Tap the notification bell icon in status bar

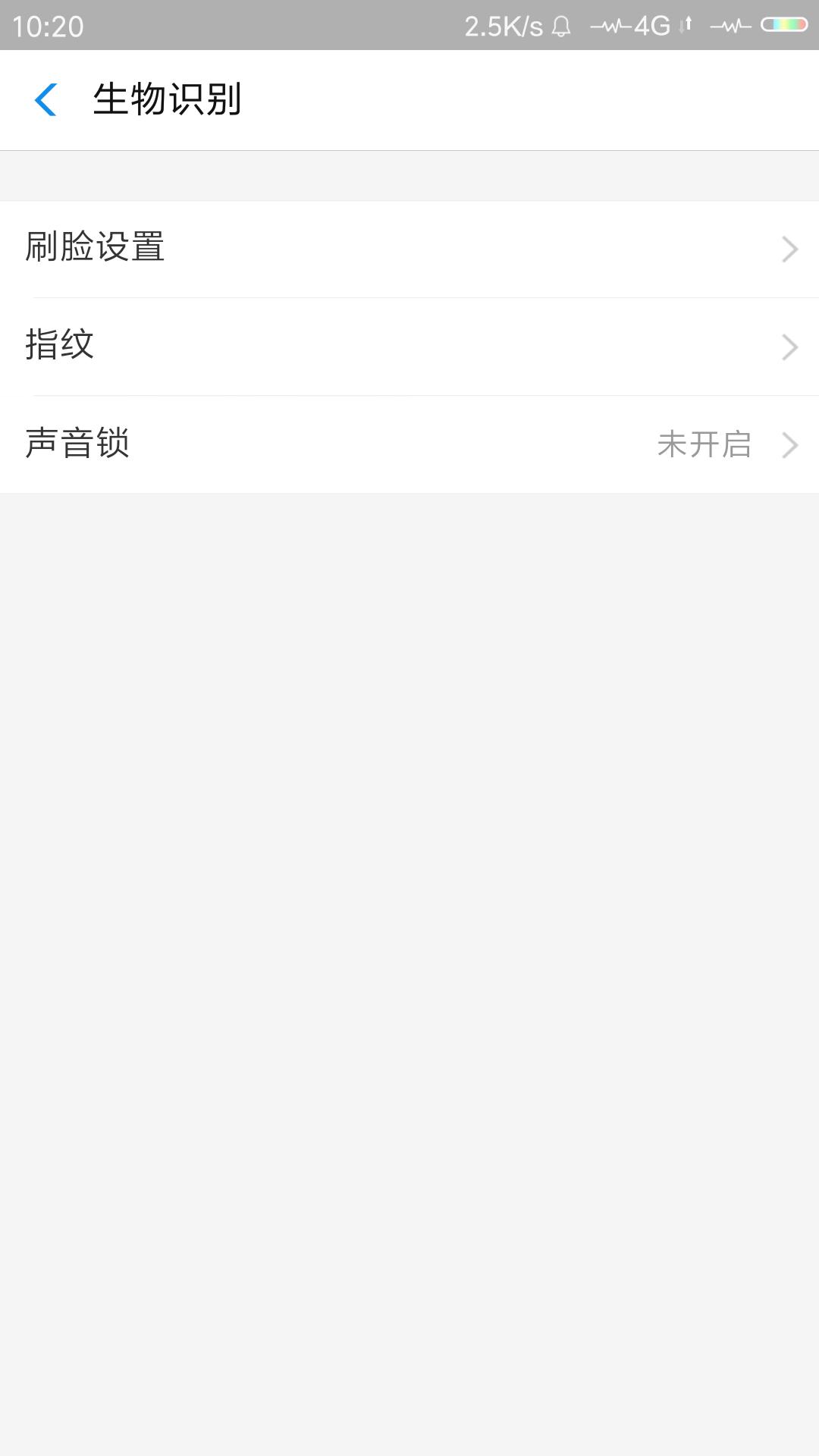(x=561, y=25)
